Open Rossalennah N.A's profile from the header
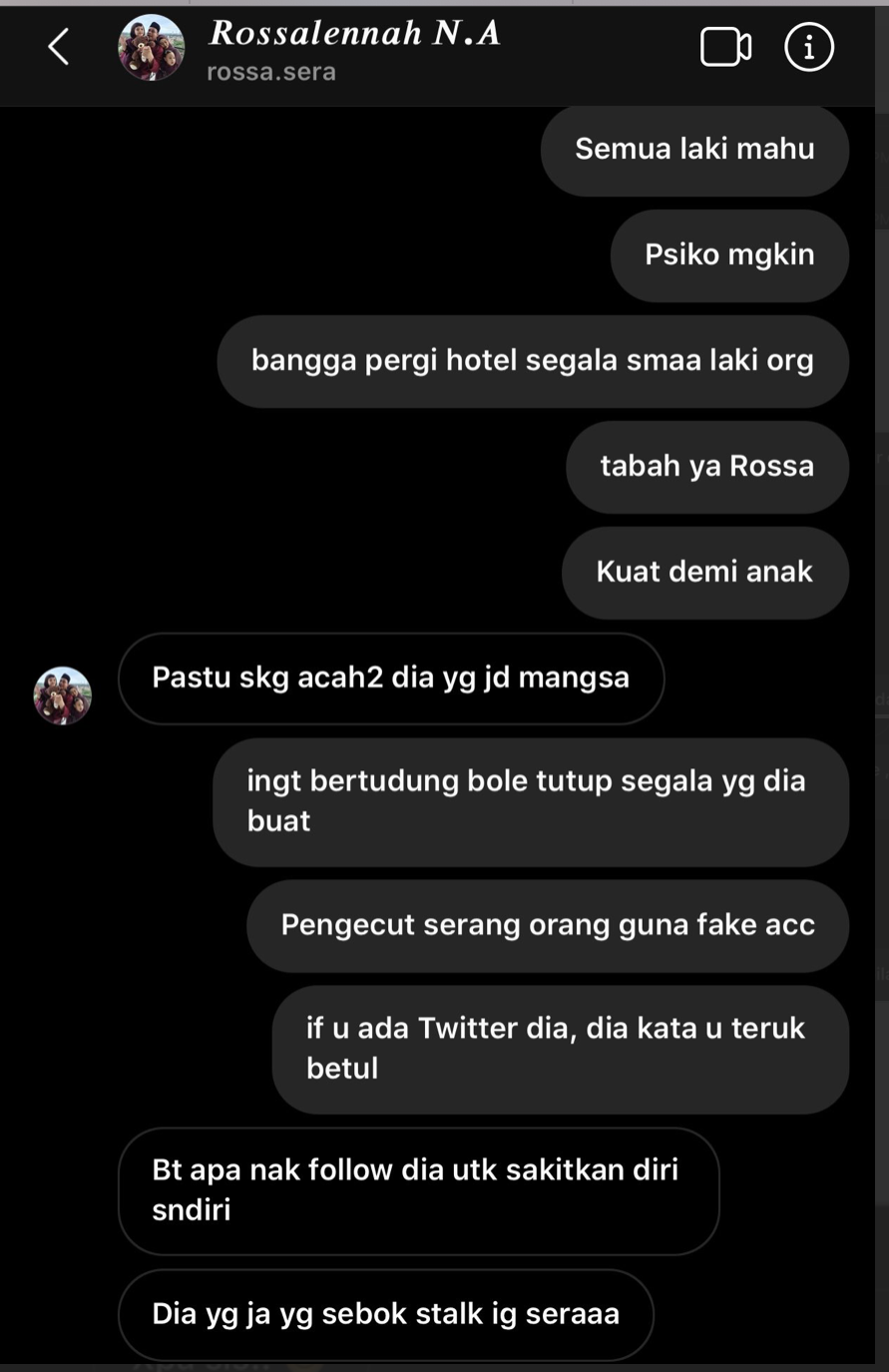Screen dimensions: 889x1372 pos(353,35)
